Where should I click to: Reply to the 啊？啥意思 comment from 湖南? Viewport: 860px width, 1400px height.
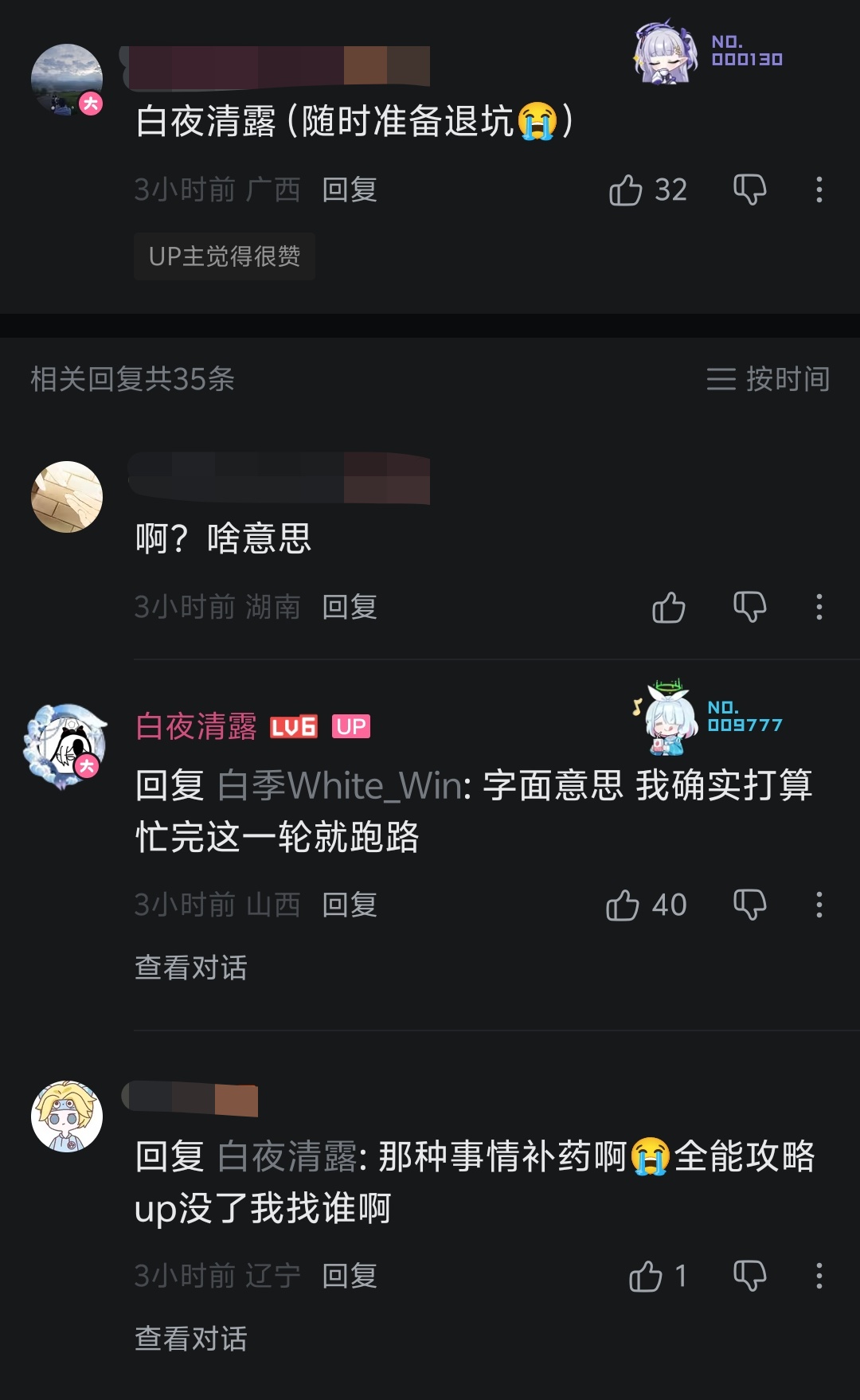[350, 608]
